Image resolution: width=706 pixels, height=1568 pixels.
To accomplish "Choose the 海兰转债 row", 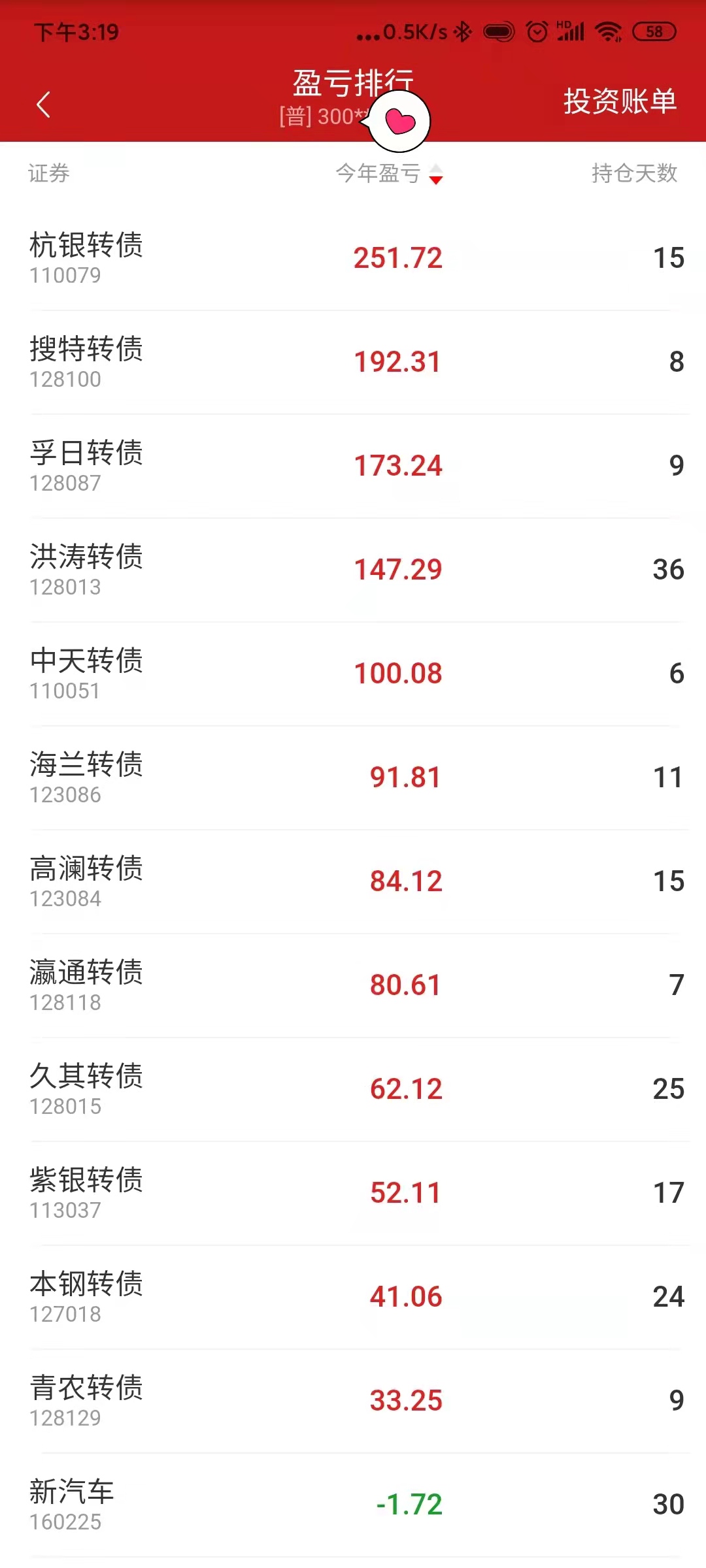I will tap(353, 777).
